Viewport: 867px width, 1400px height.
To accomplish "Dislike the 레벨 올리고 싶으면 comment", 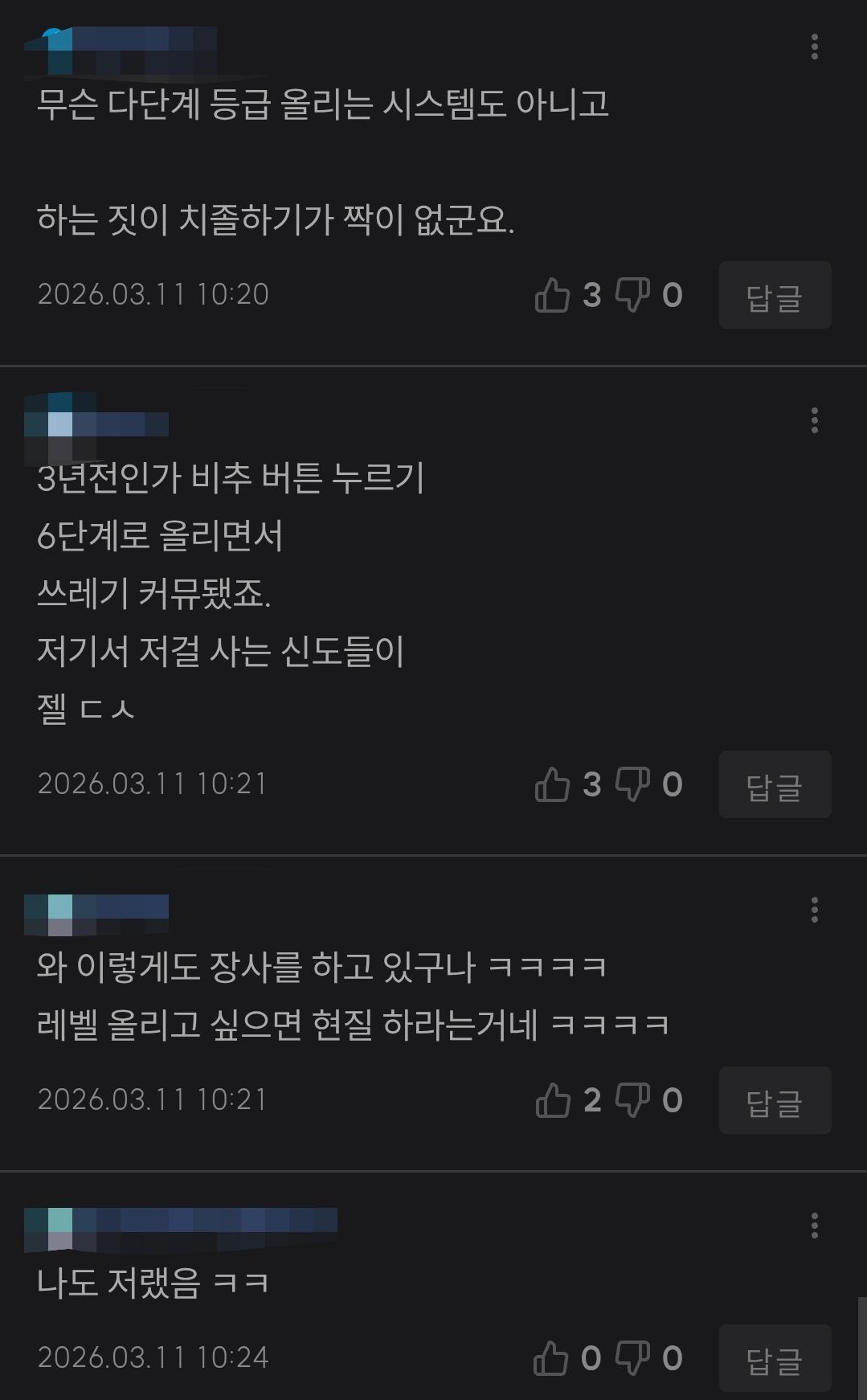I will (x=632, y=1100).
